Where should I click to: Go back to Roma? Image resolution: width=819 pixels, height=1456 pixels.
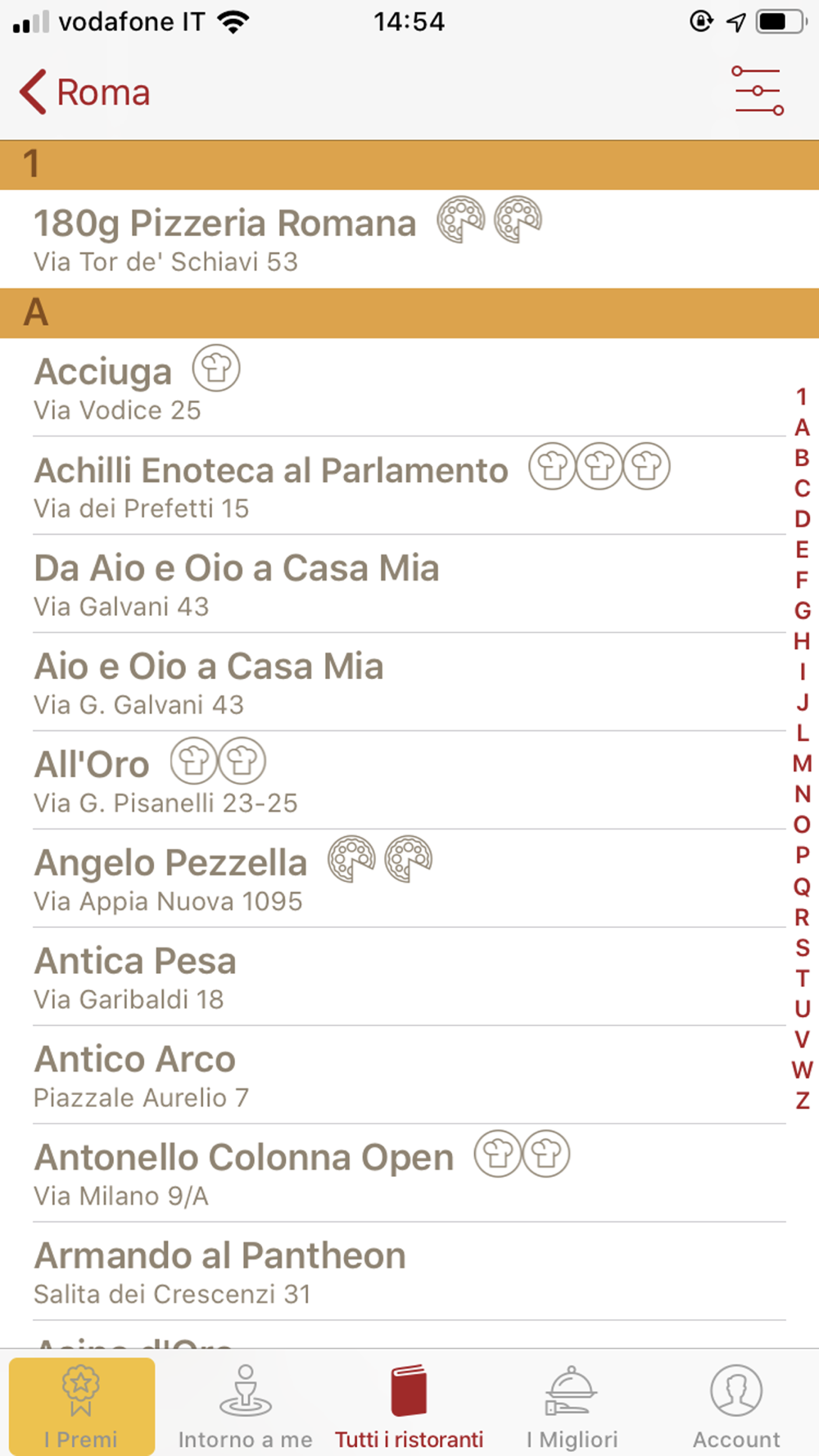tap(85, 92)
